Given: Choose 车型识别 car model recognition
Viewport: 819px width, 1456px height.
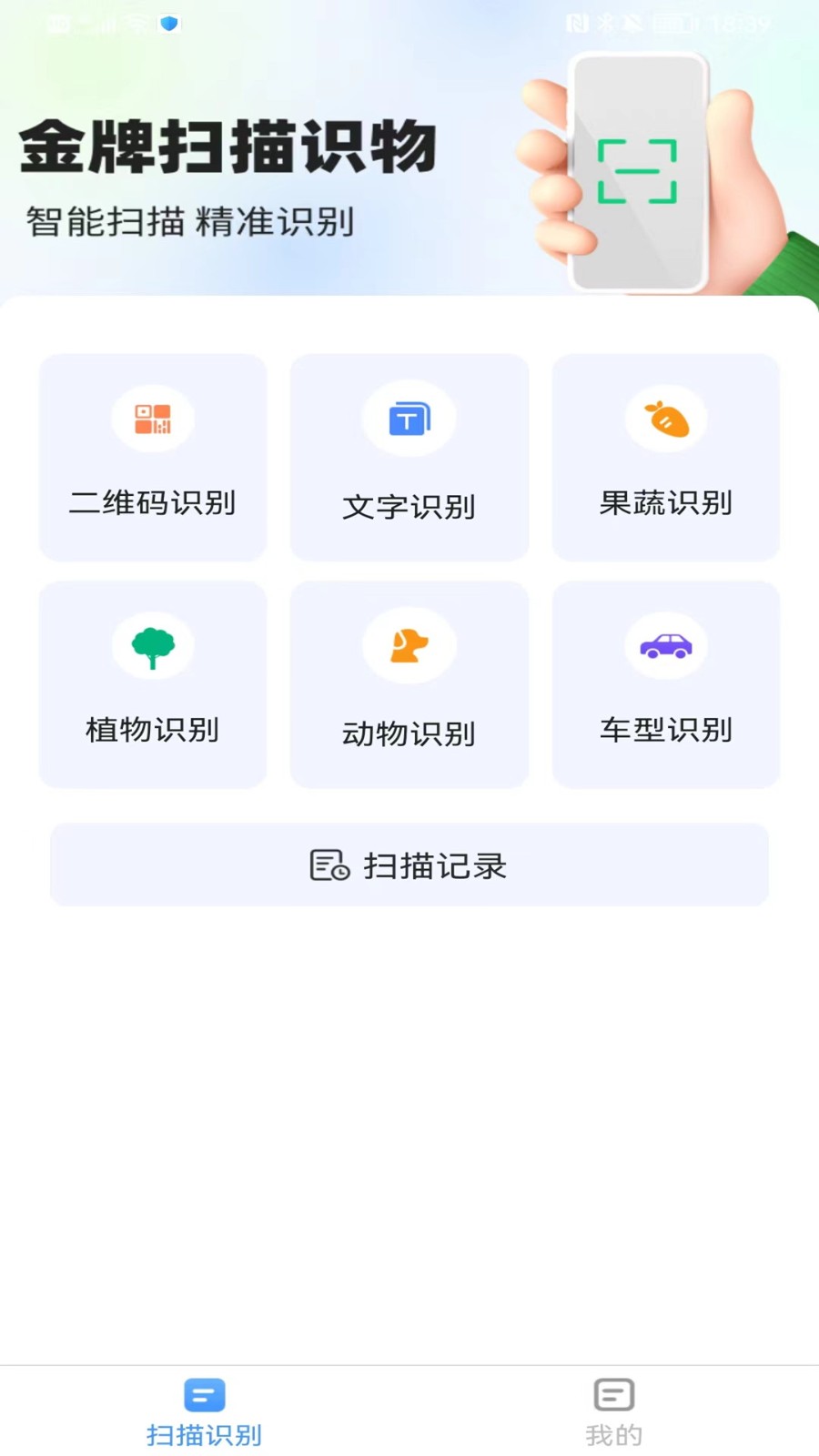Looking at the screenshot, I should 666,684.
